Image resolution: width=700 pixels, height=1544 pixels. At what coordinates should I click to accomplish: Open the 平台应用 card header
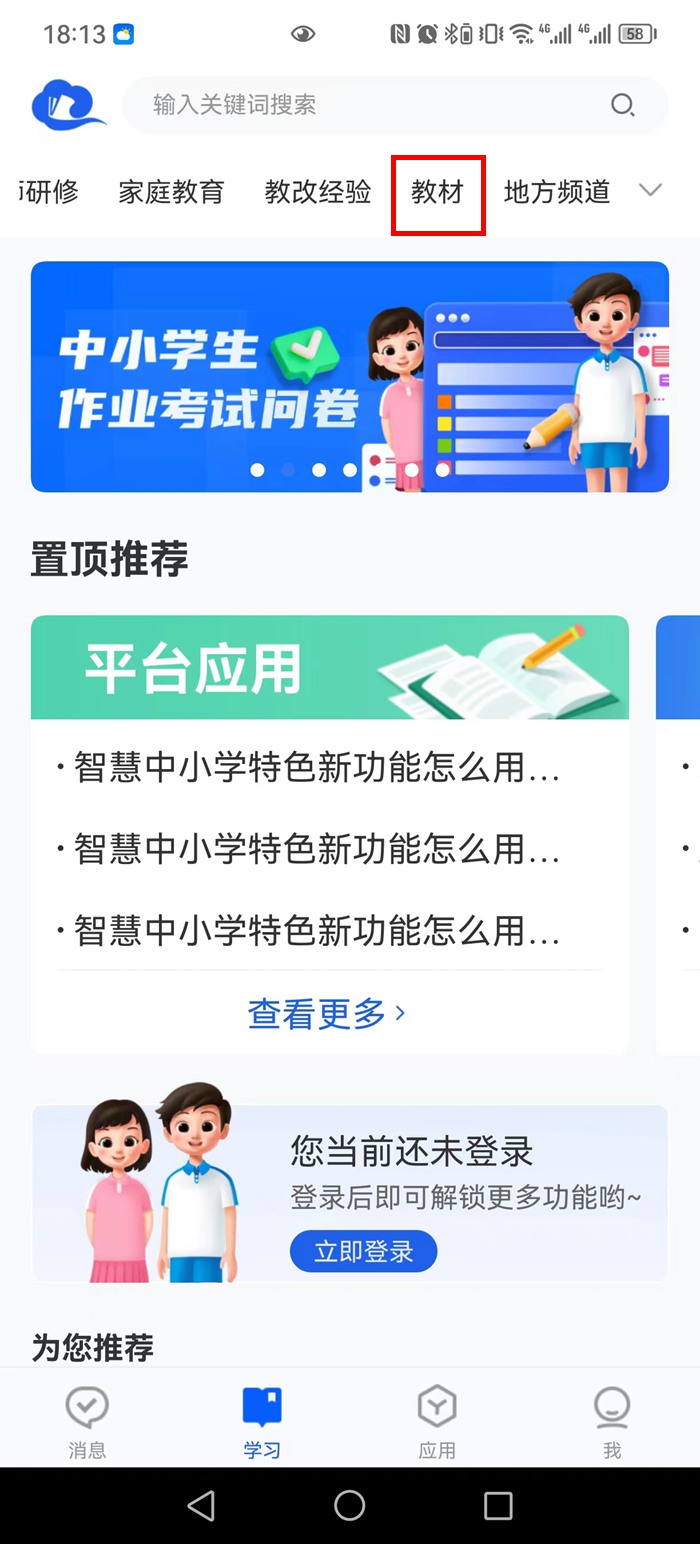329,668
